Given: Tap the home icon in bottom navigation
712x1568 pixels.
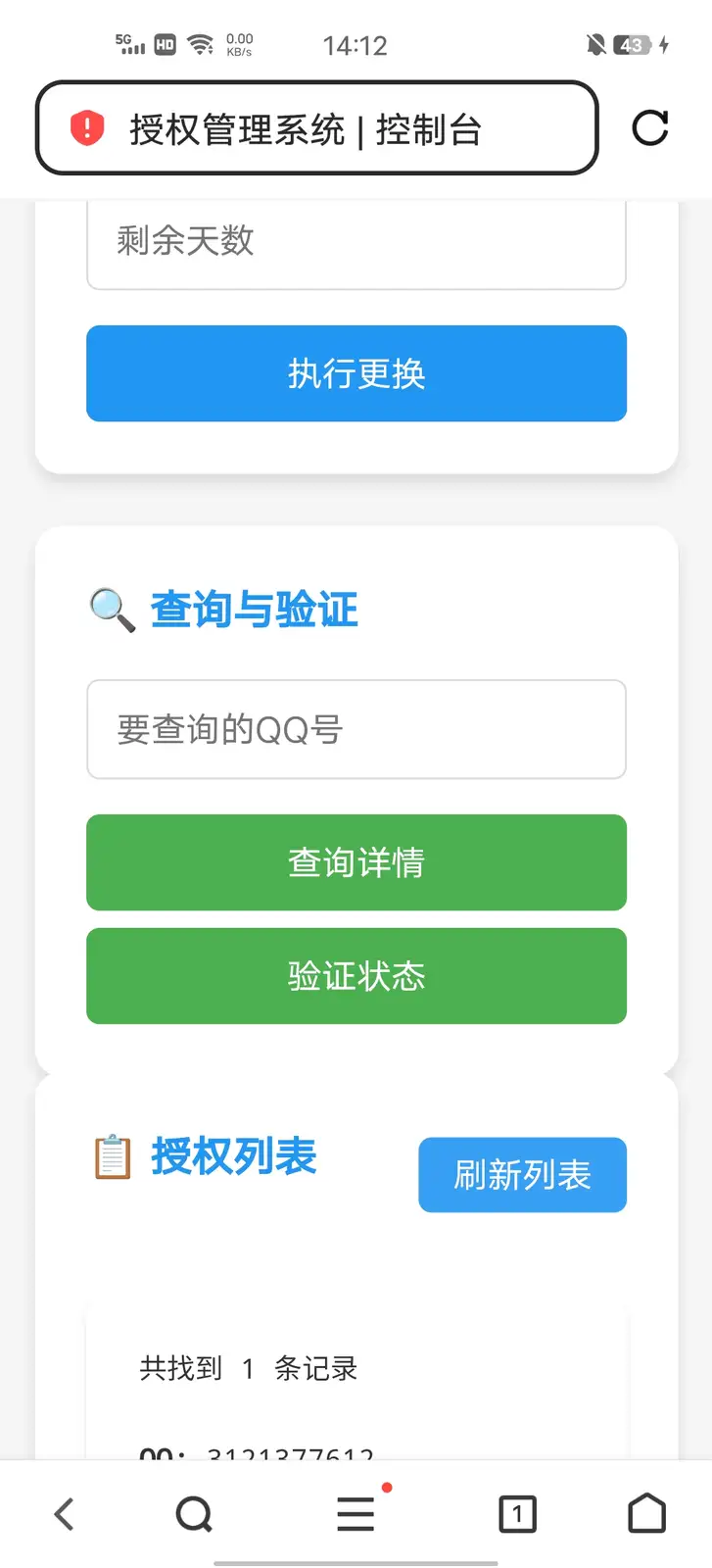Looking at the screenshot, I should [645, 1512].
